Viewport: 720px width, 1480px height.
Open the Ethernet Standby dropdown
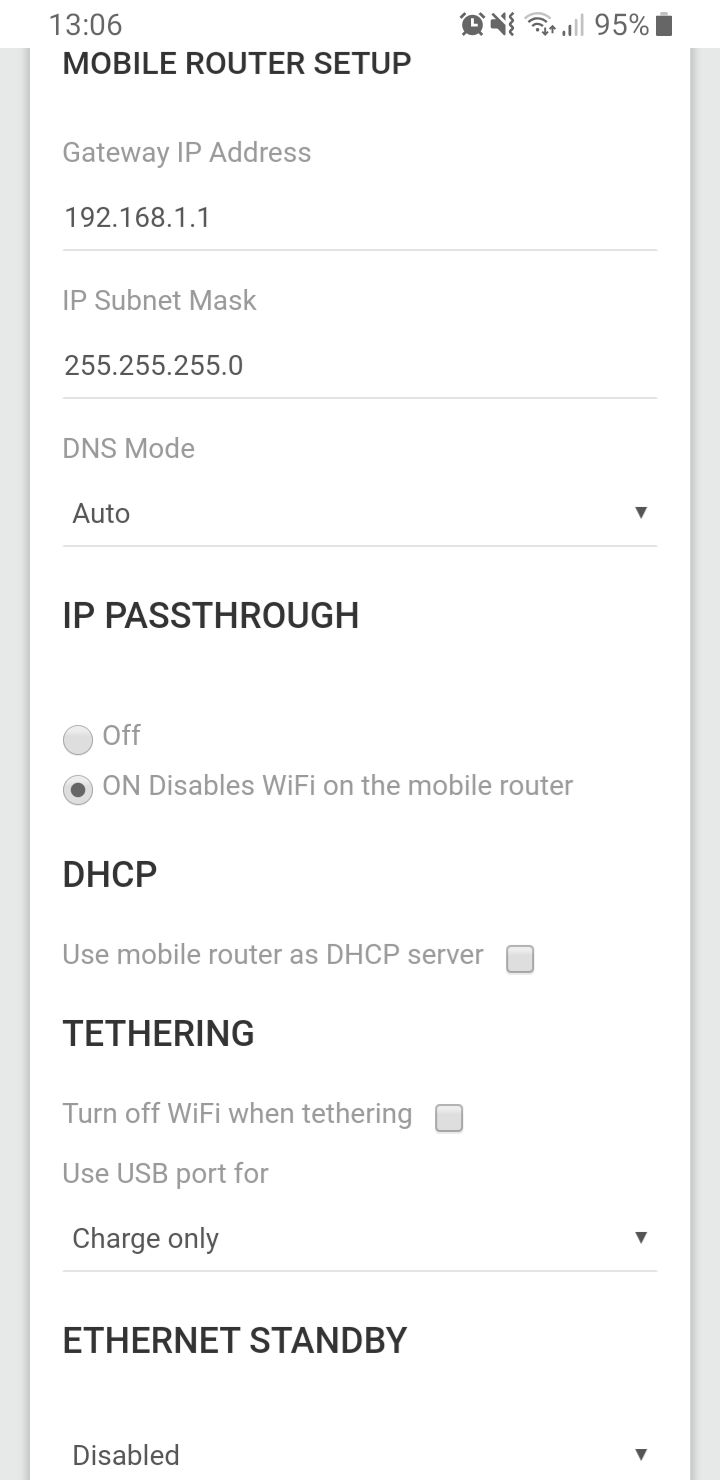pos(359,1454)
